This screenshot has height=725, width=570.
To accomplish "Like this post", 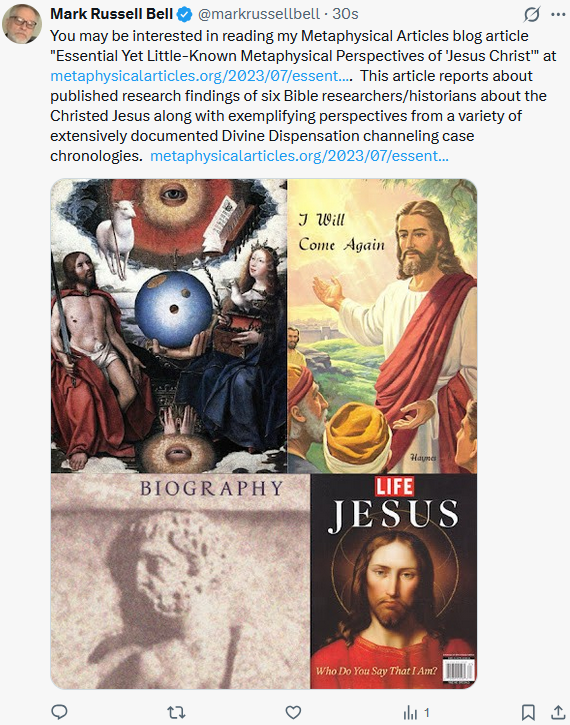I will coord(293,712).
